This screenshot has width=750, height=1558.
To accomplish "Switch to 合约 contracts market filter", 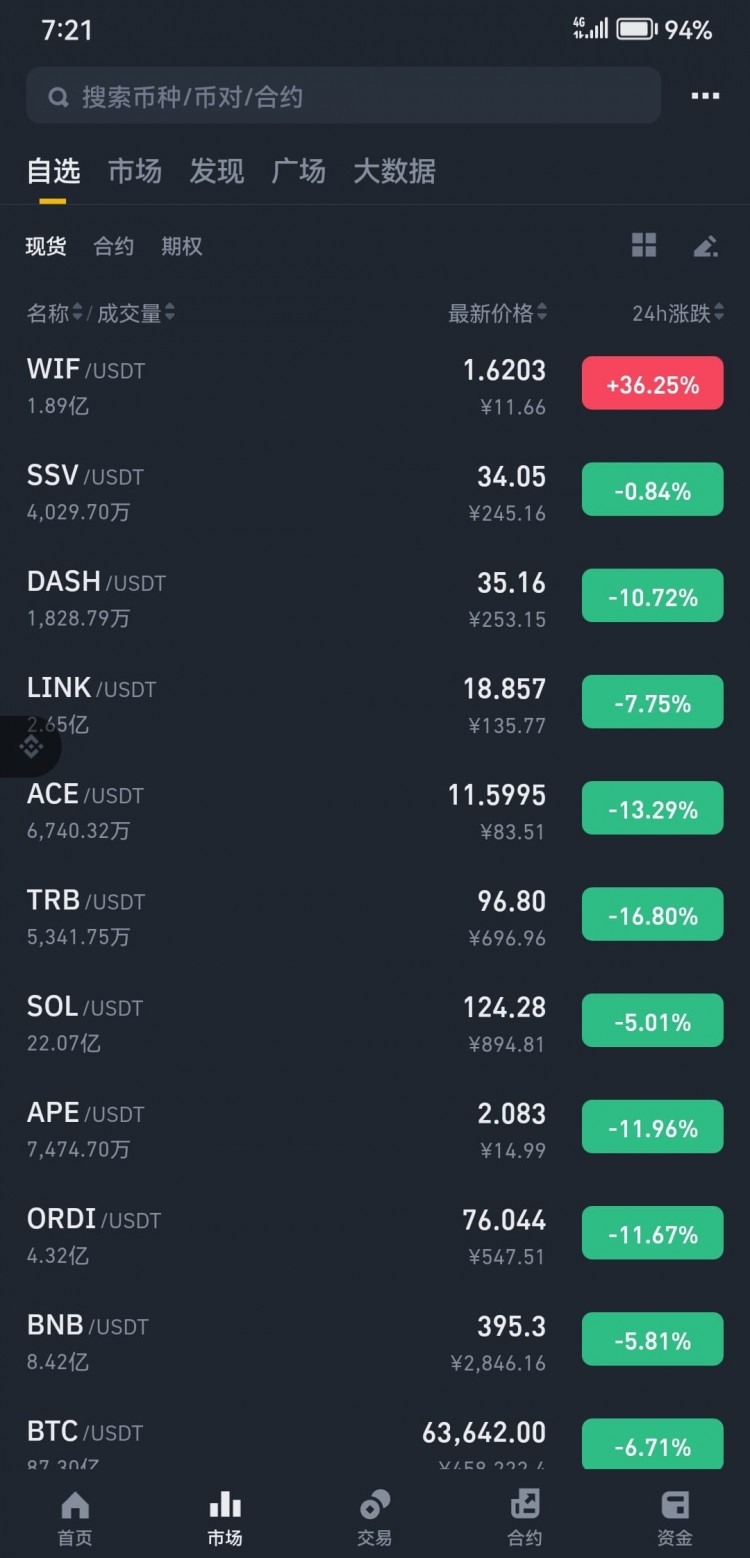I will [112, 247].
